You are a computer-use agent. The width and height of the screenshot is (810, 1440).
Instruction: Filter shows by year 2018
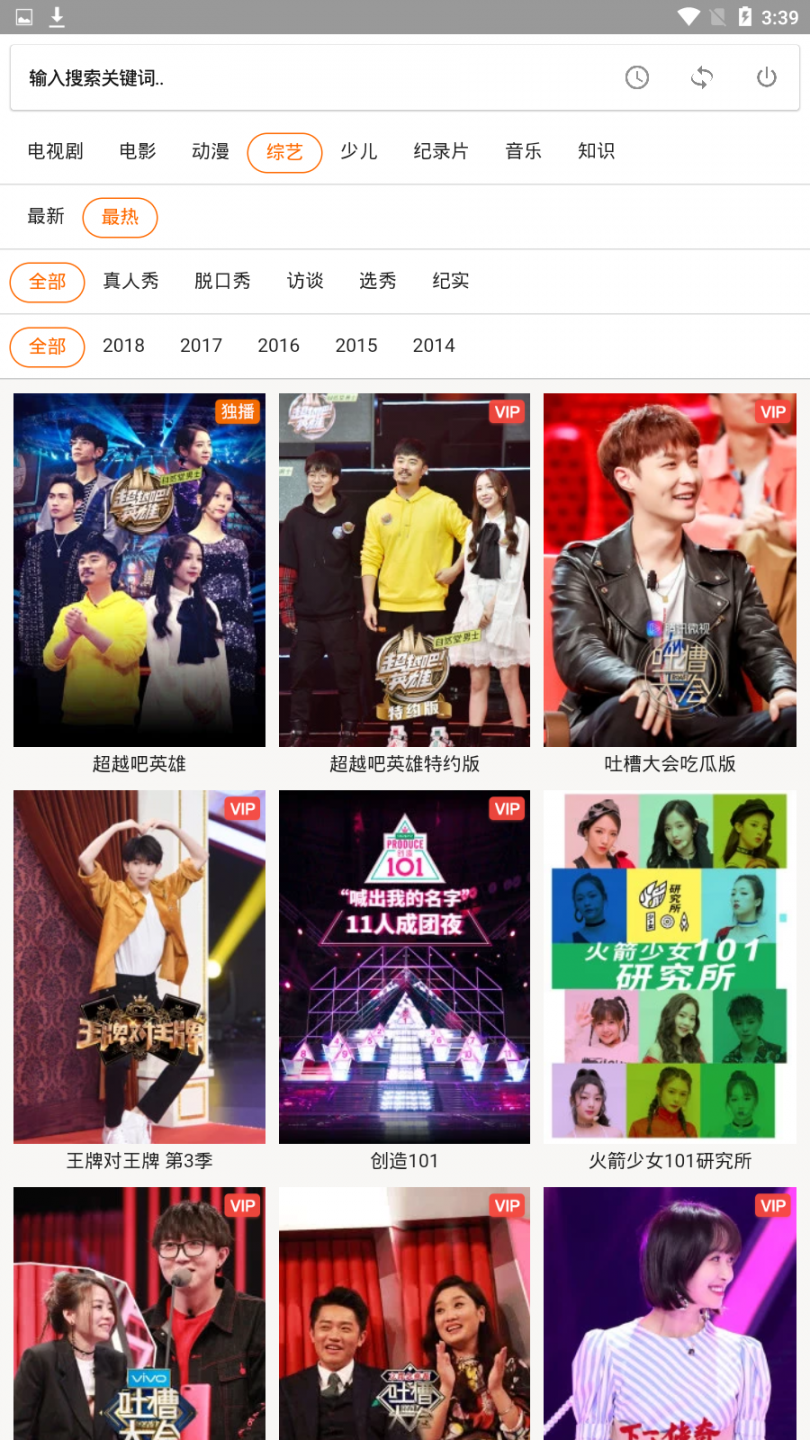(124, 346)
